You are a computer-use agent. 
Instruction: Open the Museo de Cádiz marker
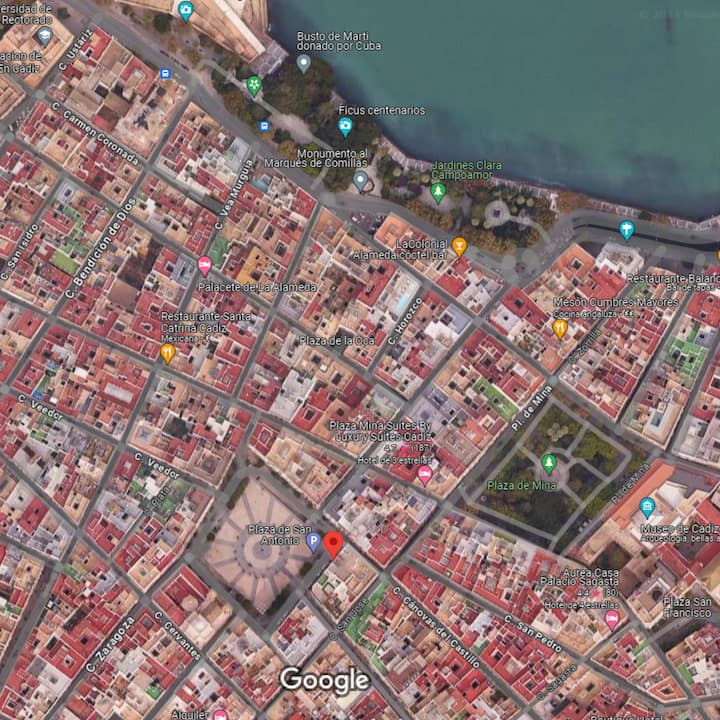[647, 507]
